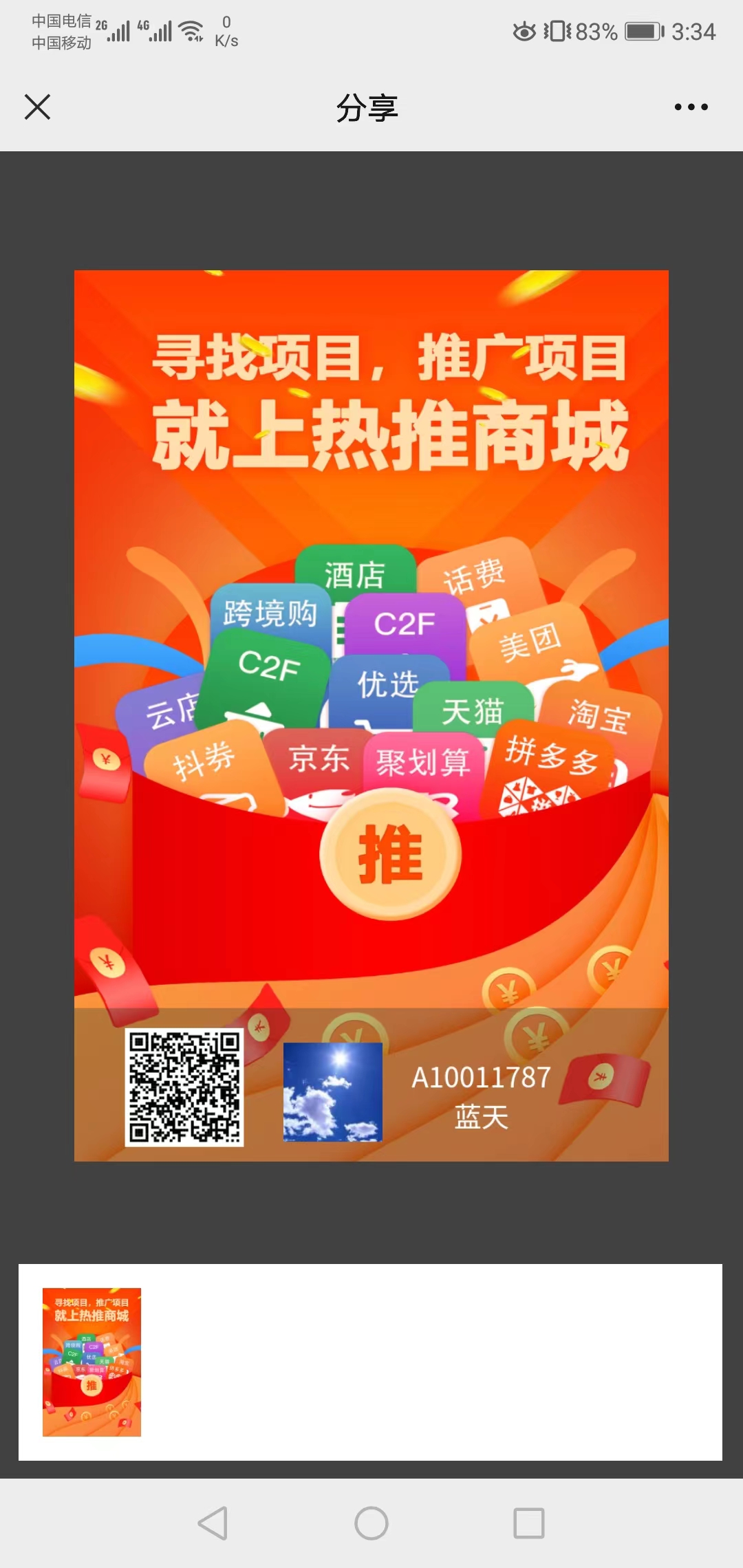Select the poster thumbnail in the bottom strip
This screenshot has width=743, height=1568.
(x=91, y=1362)
